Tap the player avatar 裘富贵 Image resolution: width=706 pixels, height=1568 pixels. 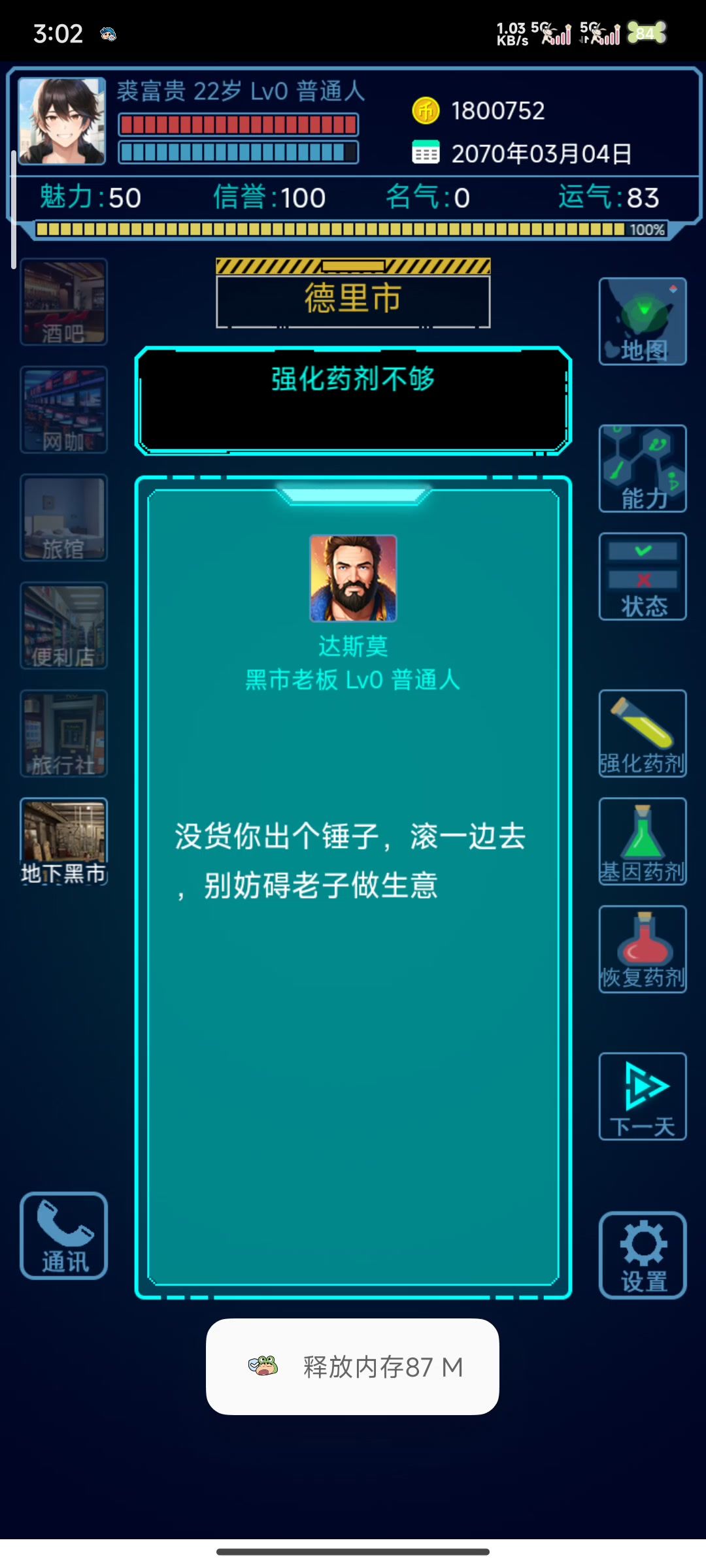(x=62, y=121)
